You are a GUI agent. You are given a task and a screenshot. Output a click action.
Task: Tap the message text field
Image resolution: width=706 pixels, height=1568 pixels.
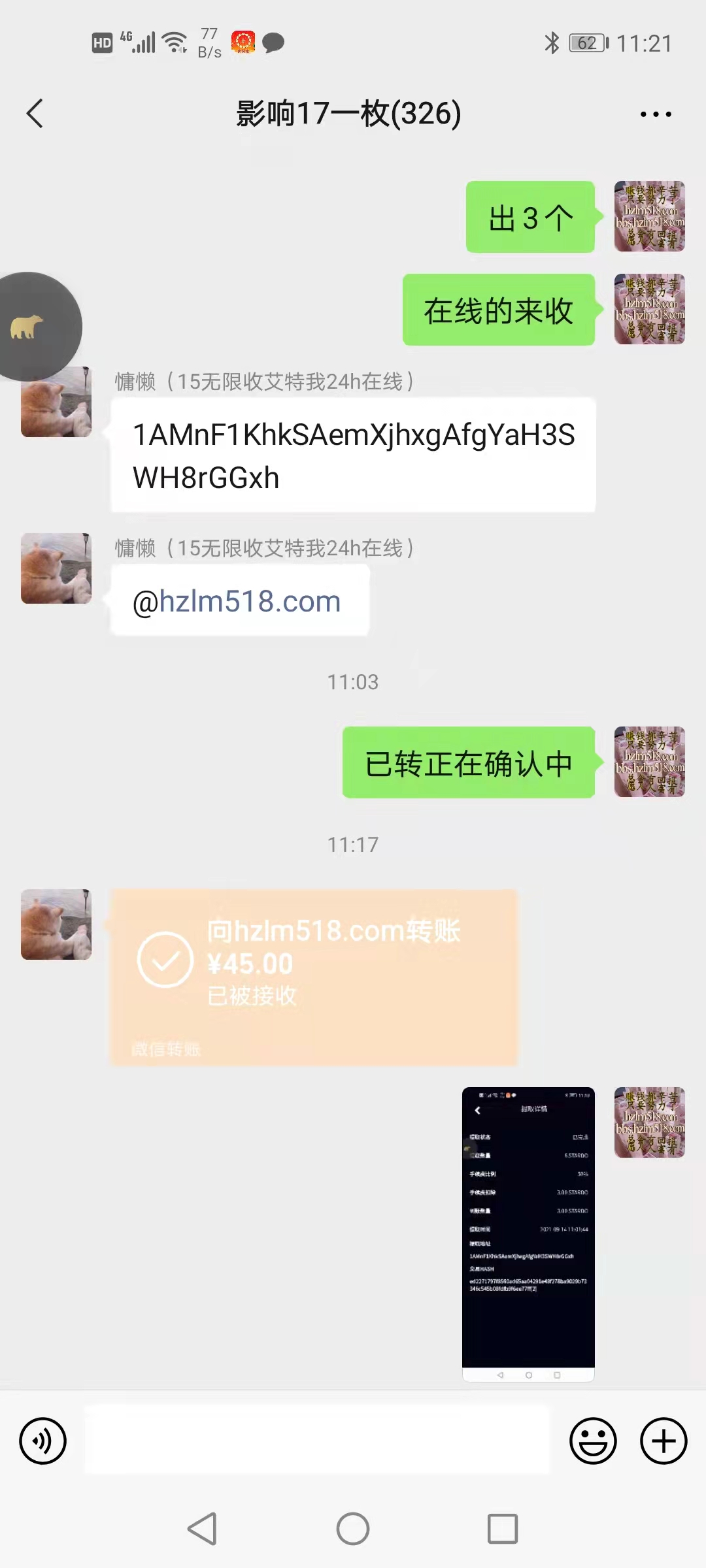pos(318,1441)
